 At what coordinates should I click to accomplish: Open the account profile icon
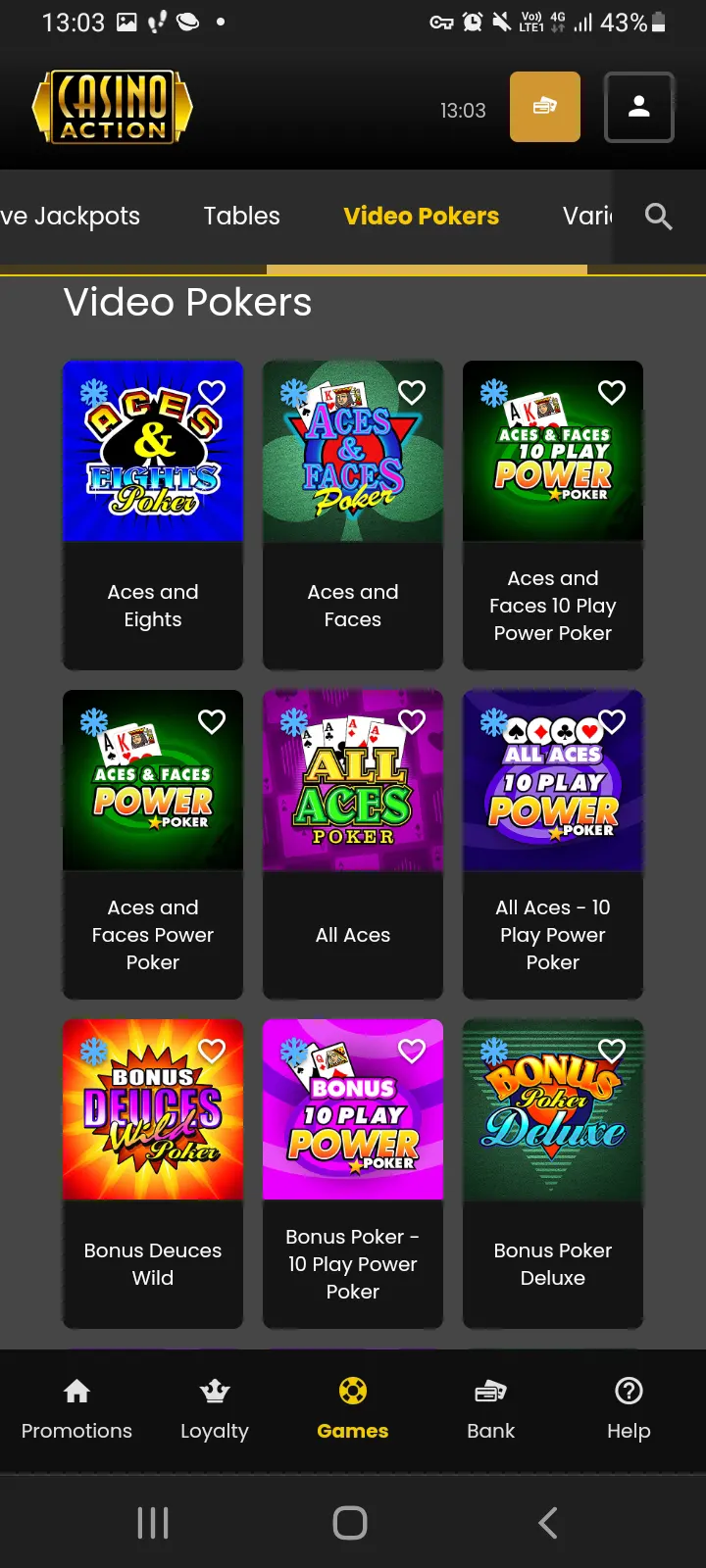point(639,107)
